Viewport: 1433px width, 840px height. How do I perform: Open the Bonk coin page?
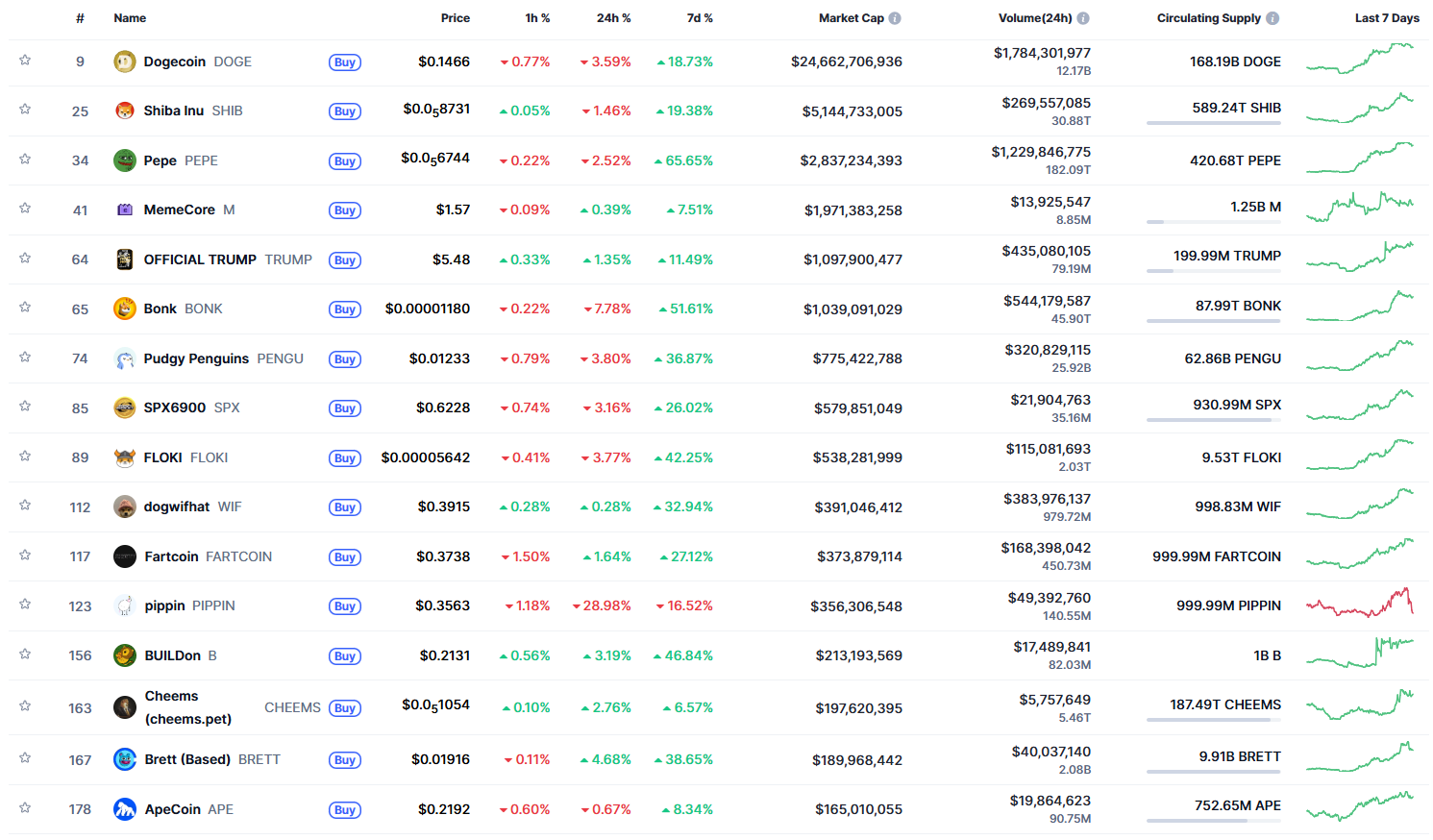pos(161,309)
